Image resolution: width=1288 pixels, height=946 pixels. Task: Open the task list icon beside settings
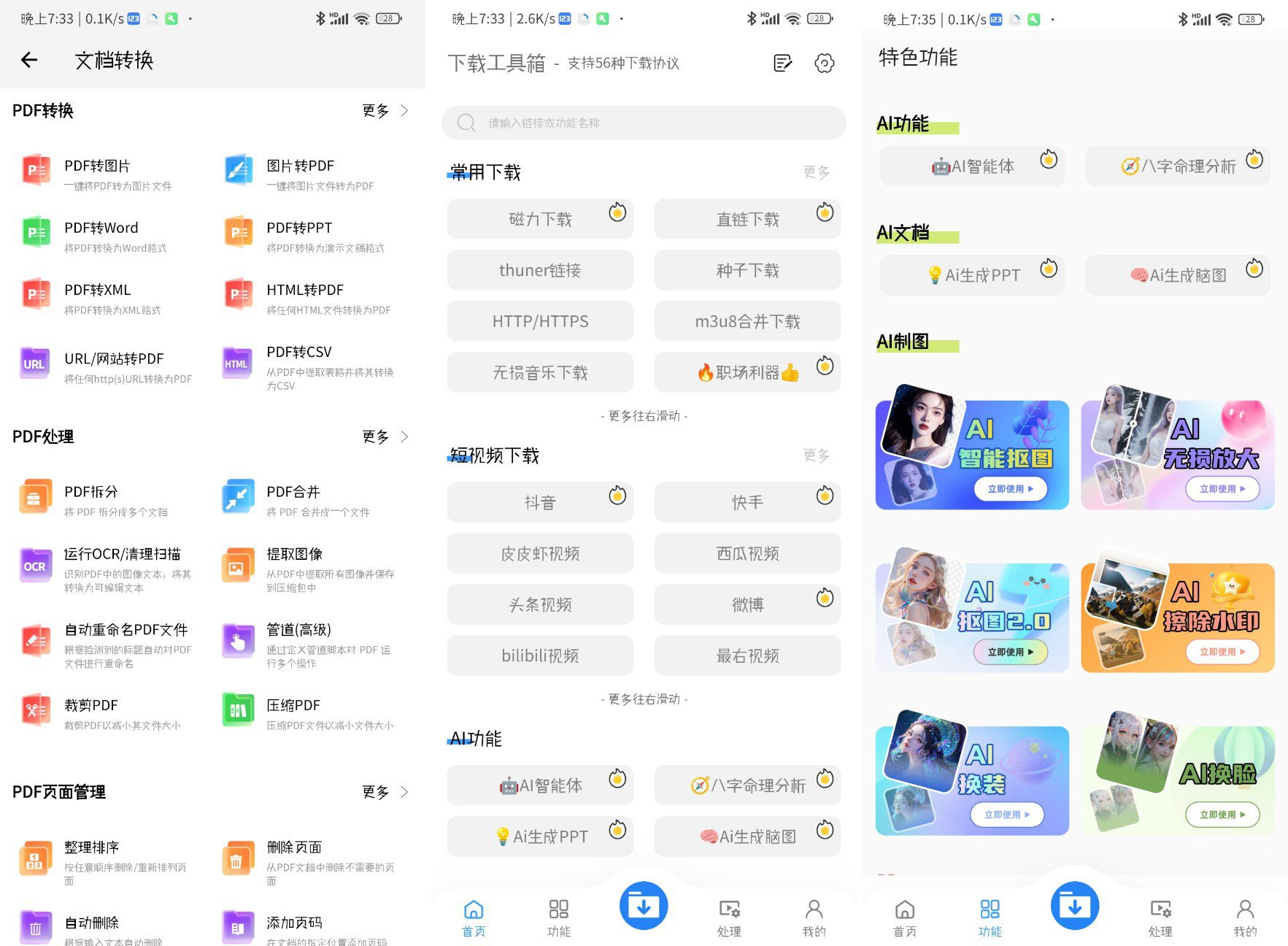click(782, 64)
